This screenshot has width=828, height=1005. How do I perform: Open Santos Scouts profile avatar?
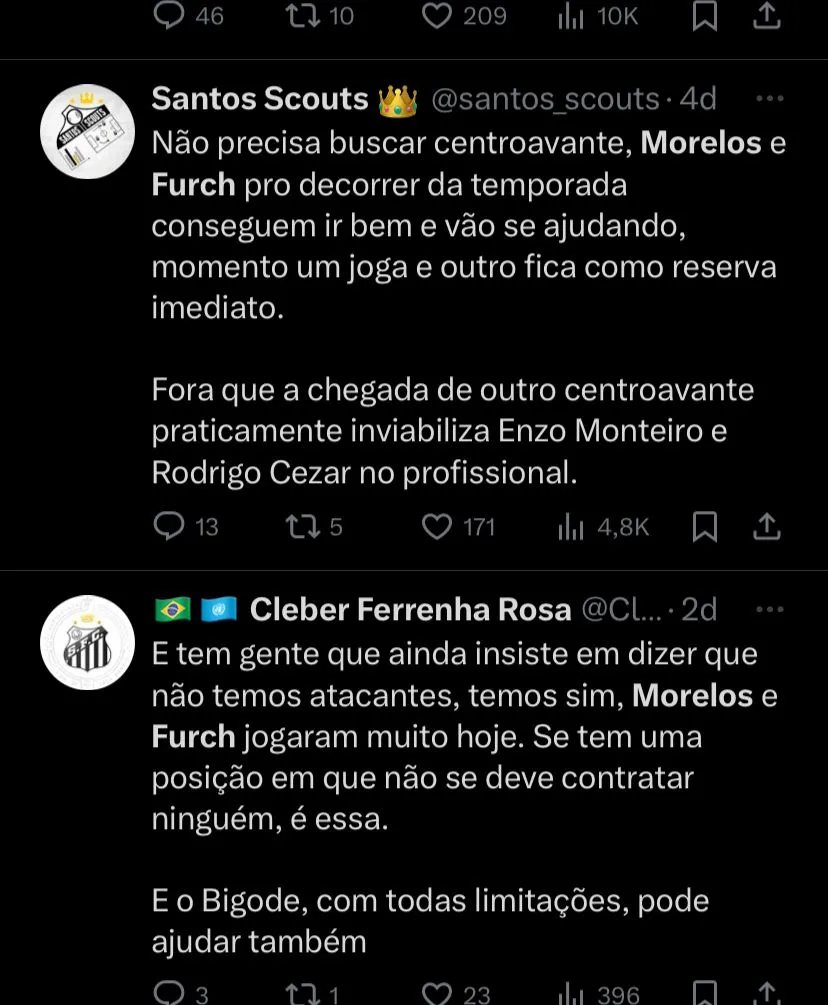tap(87, 132)
